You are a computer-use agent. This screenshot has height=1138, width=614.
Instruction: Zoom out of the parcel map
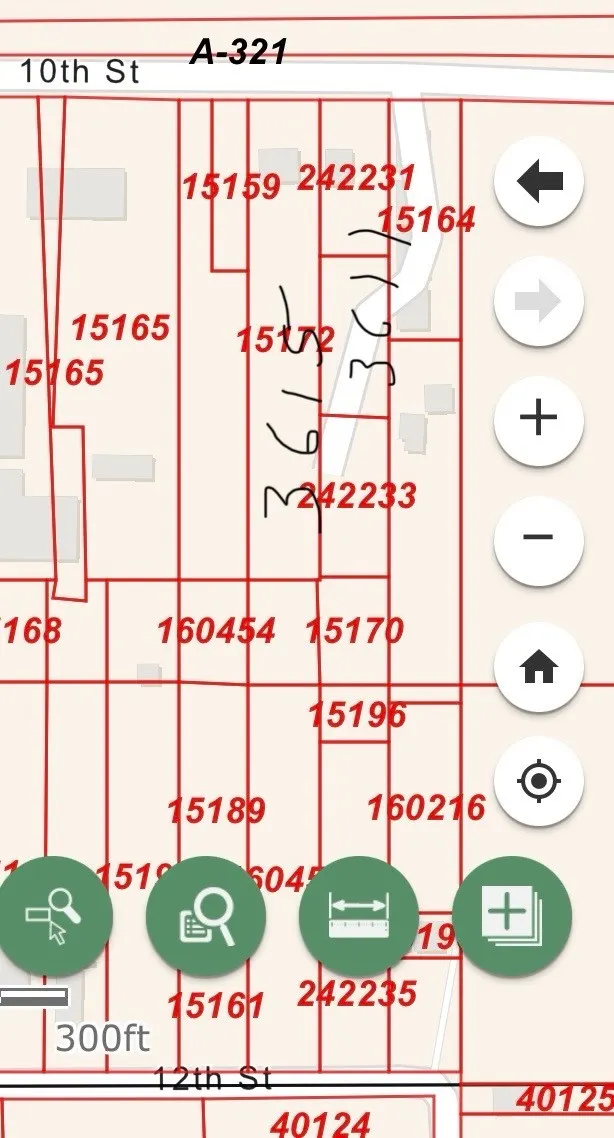coord(539,538)
